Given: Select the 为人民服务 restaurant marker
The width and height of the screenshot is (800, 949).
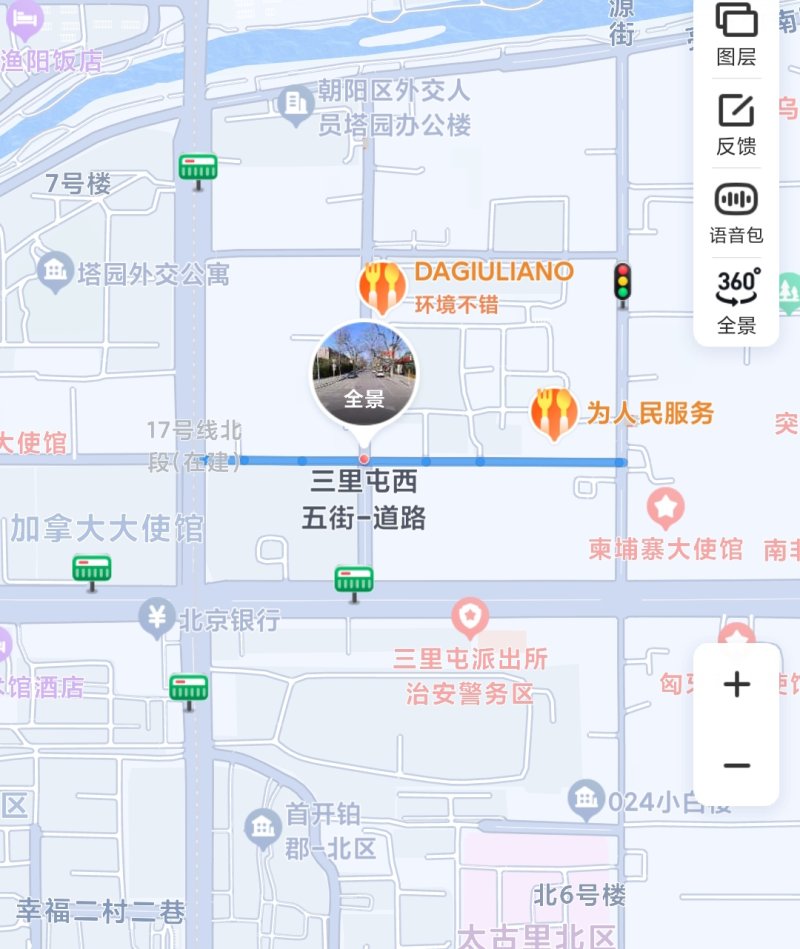Looking at the screenshot, I should (553, 413).
